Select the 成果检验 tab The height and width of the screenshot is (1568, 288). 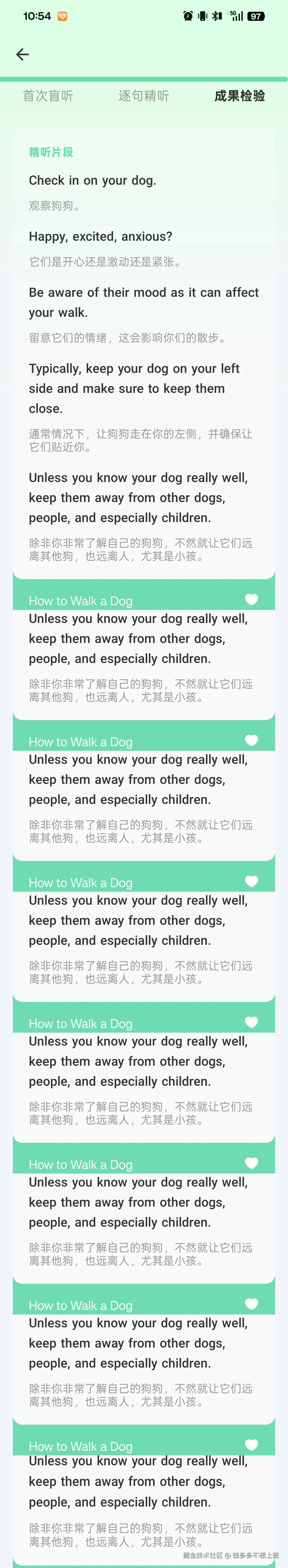(x=239, y=96)
